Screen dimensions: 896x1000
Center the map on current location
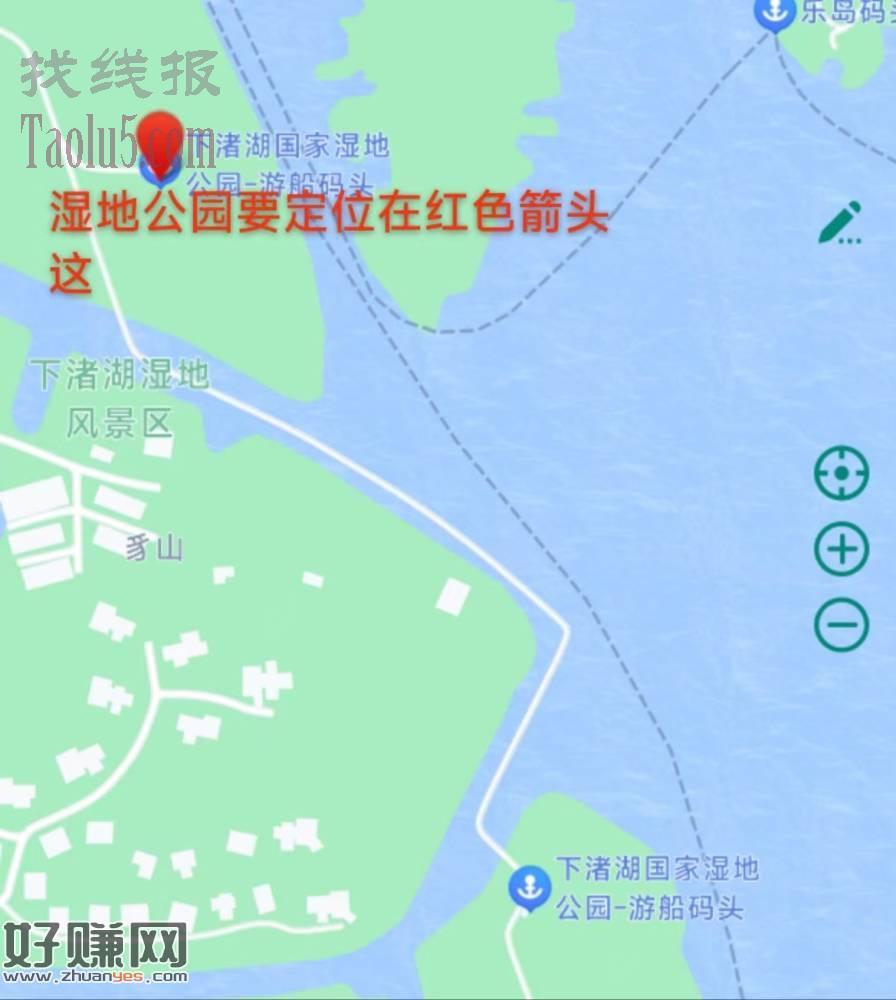(x=841, y=473)
